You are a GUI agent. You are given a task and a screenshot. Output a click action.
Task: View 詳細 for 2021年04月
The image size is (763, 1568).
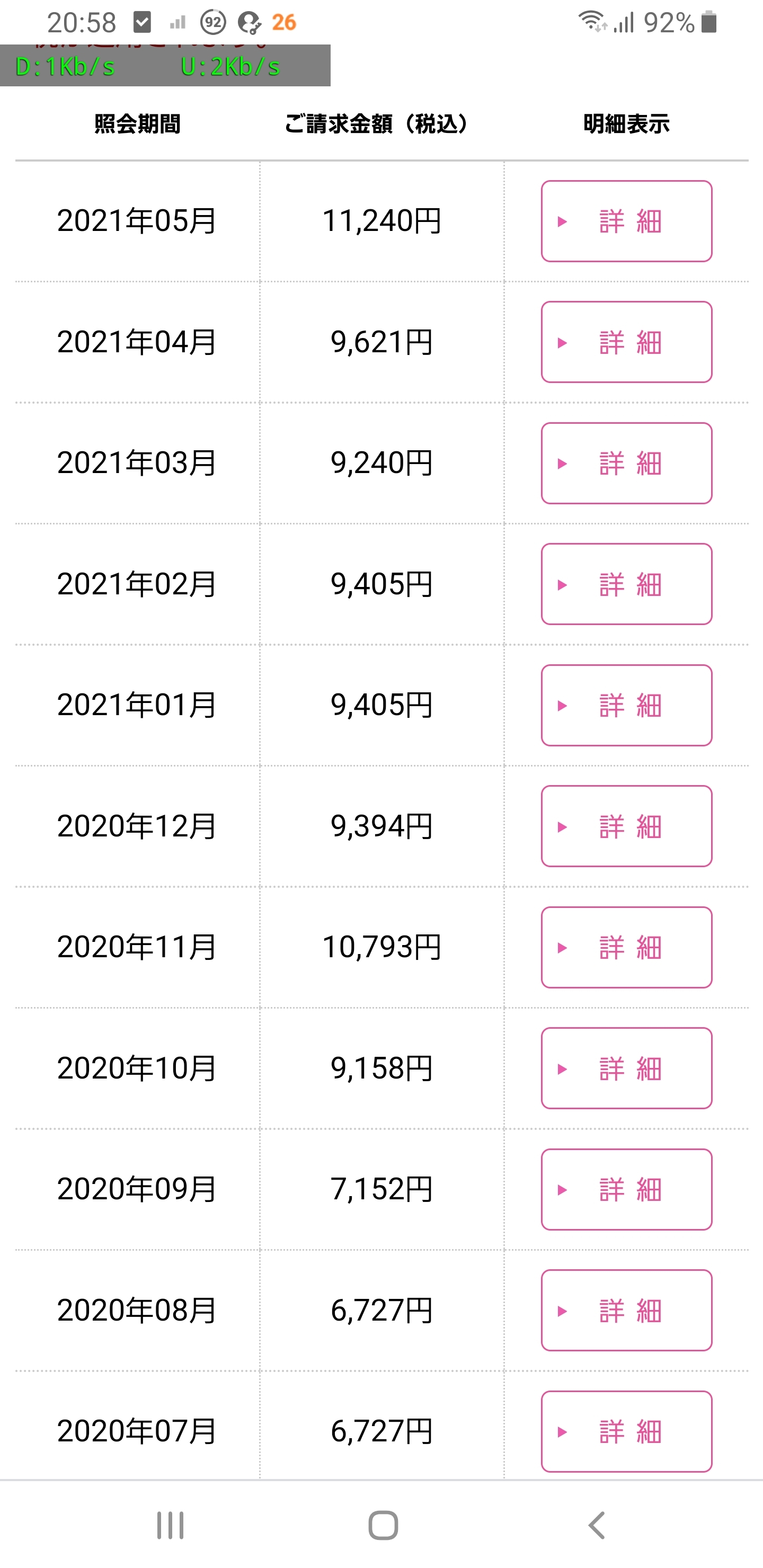(x=626, y=342)
